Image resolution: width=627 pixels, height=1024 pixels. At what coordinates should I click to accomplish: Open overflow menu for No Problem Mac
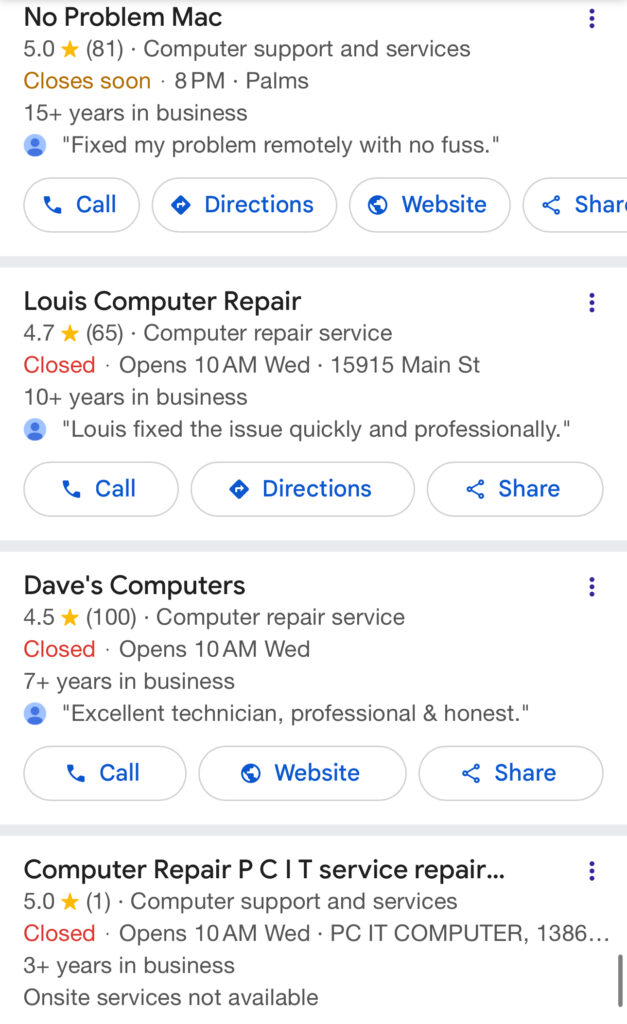point(592,18)
